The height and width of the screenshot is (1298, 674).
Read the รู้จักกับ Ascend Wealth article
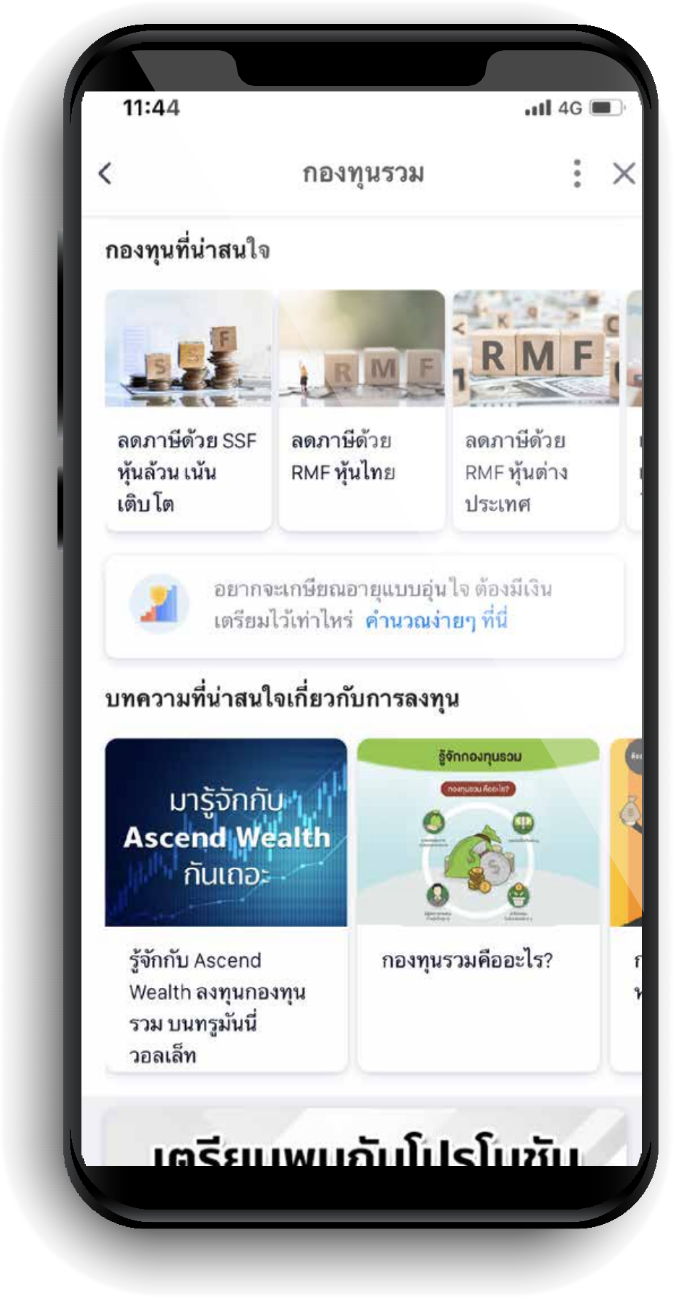pos(226,905)
